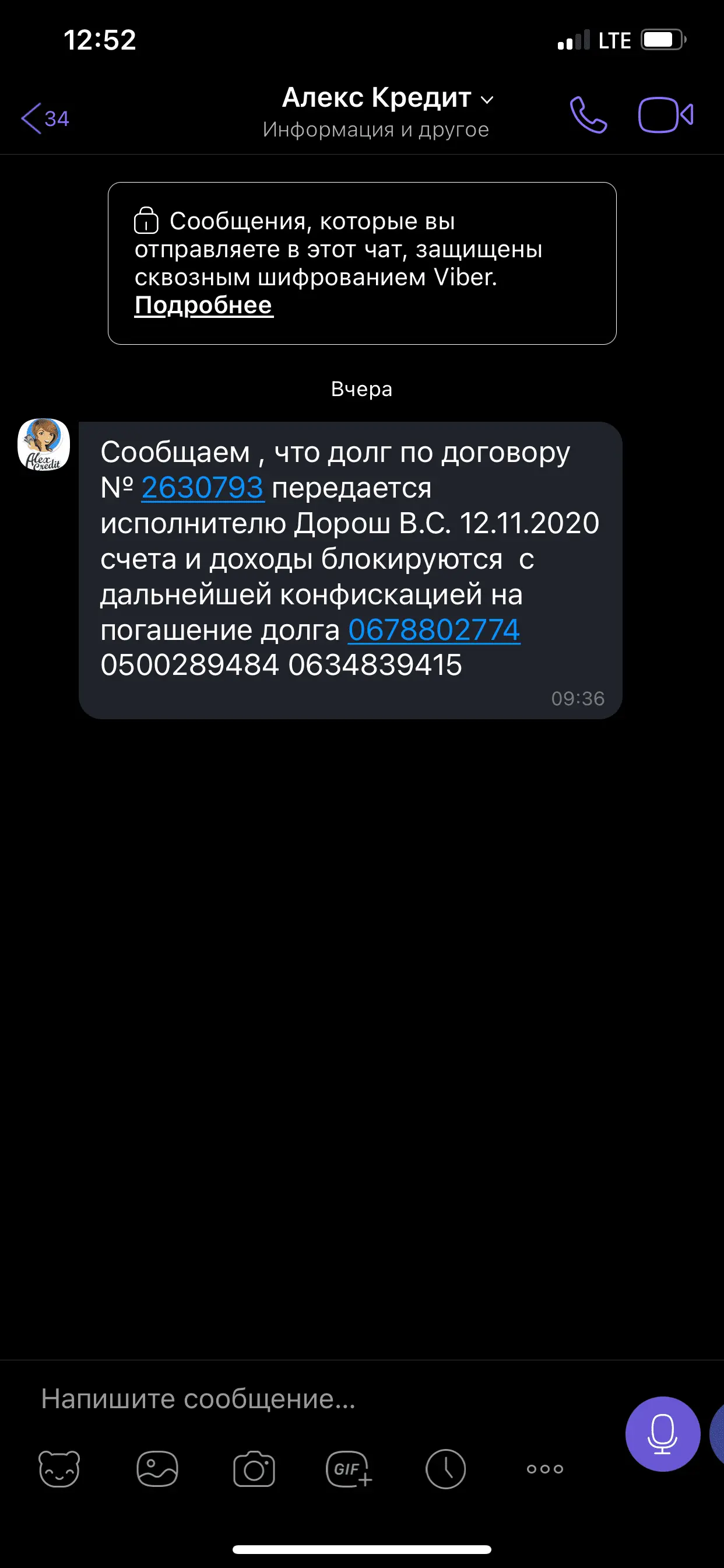The image size is (724, 1568).
Task: Tap the phone number 0678802774 link
Action: [x=434, y=629]
